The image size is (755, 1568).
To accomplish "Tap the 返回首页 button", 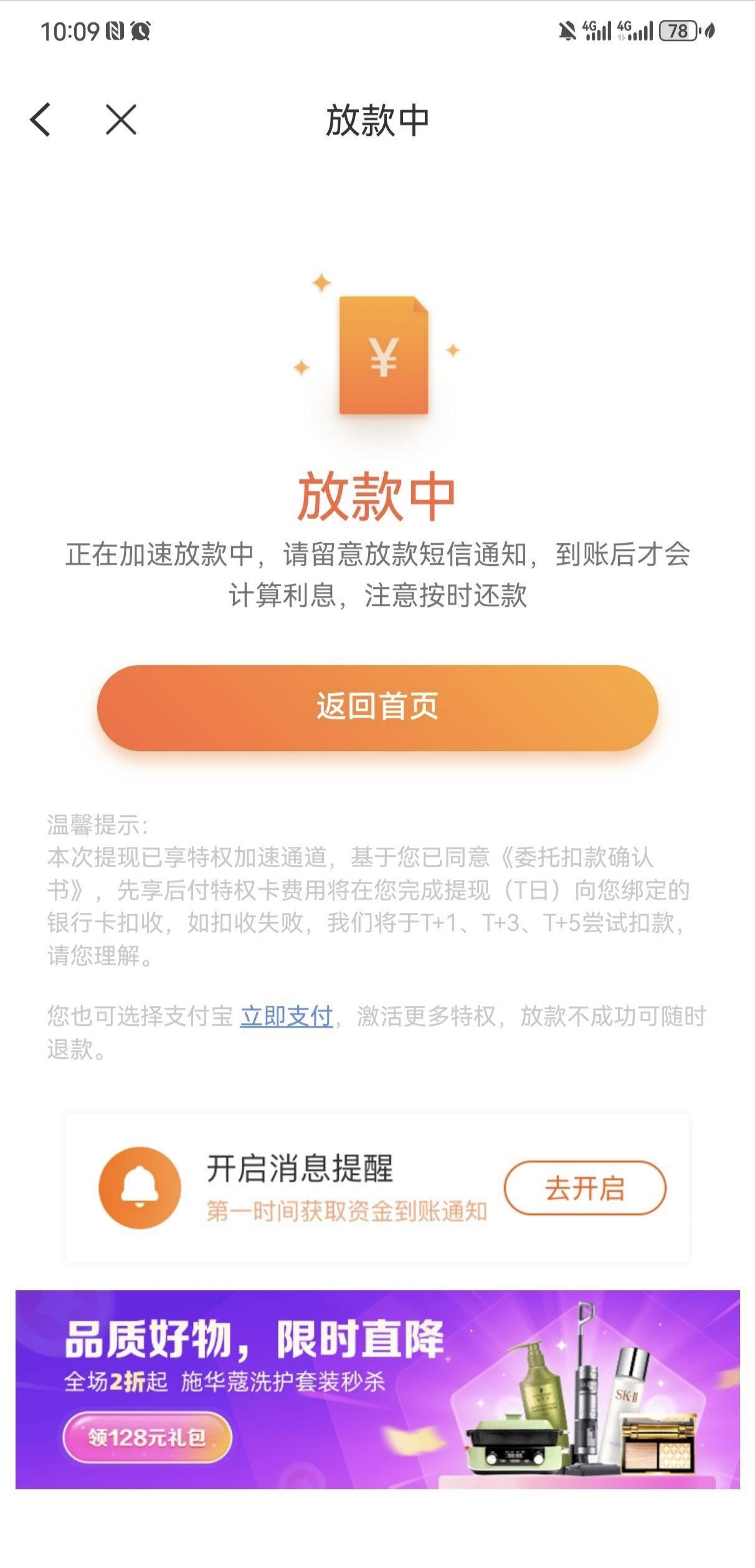I will (x=377, y=707).
